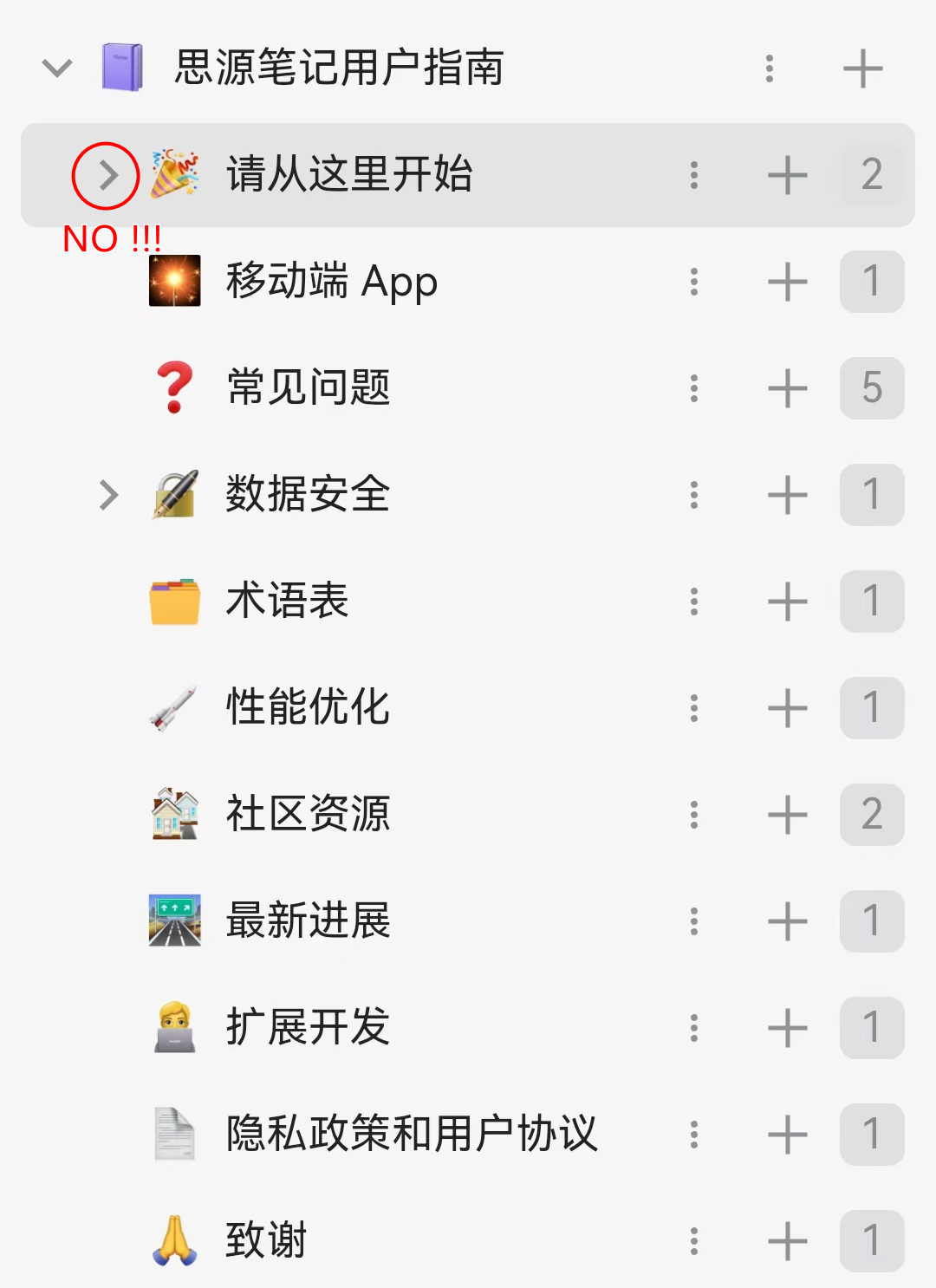Open the 请从这里开始 document
The image size is (936, 1288).
click(x=348, y=174)
